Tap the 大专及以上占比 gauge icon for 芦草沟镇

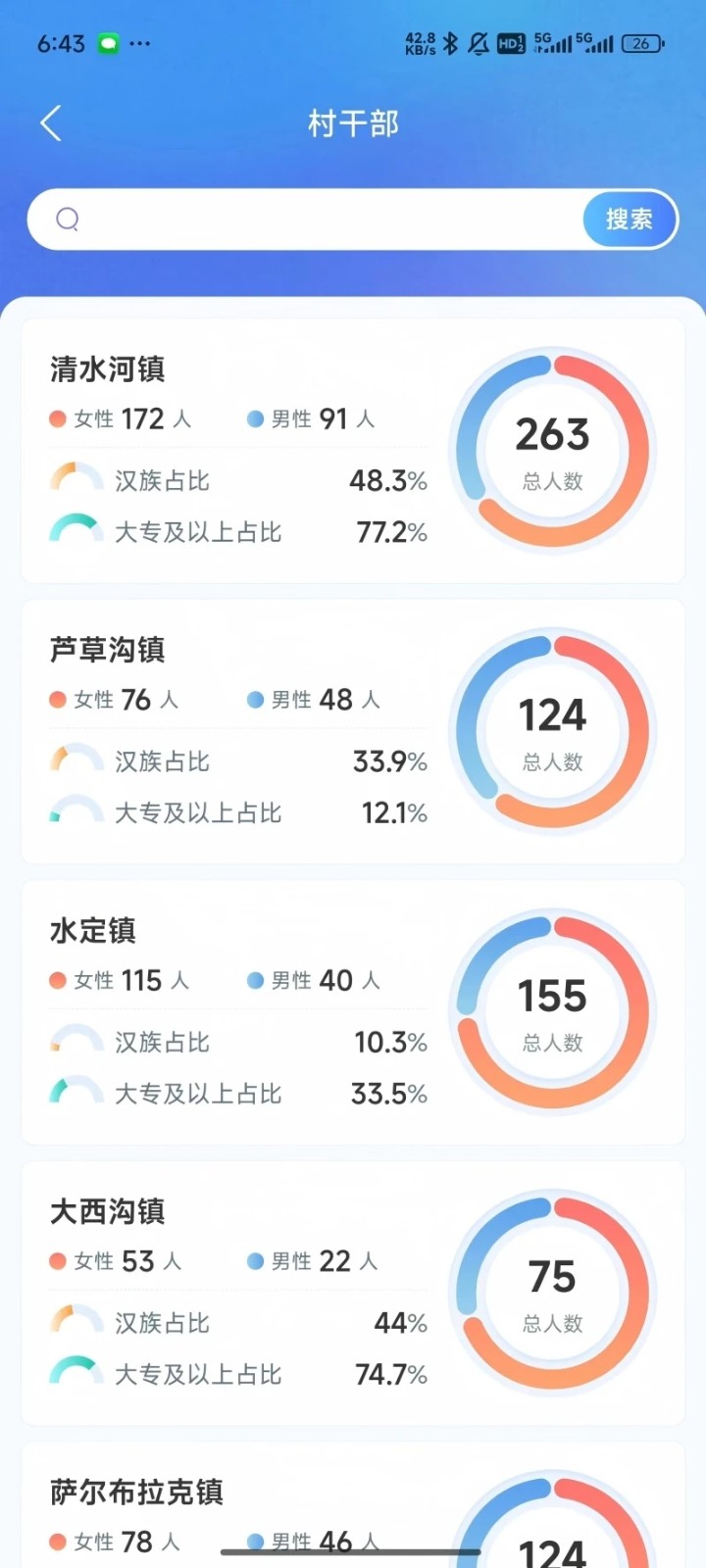[x=76, y=811]
